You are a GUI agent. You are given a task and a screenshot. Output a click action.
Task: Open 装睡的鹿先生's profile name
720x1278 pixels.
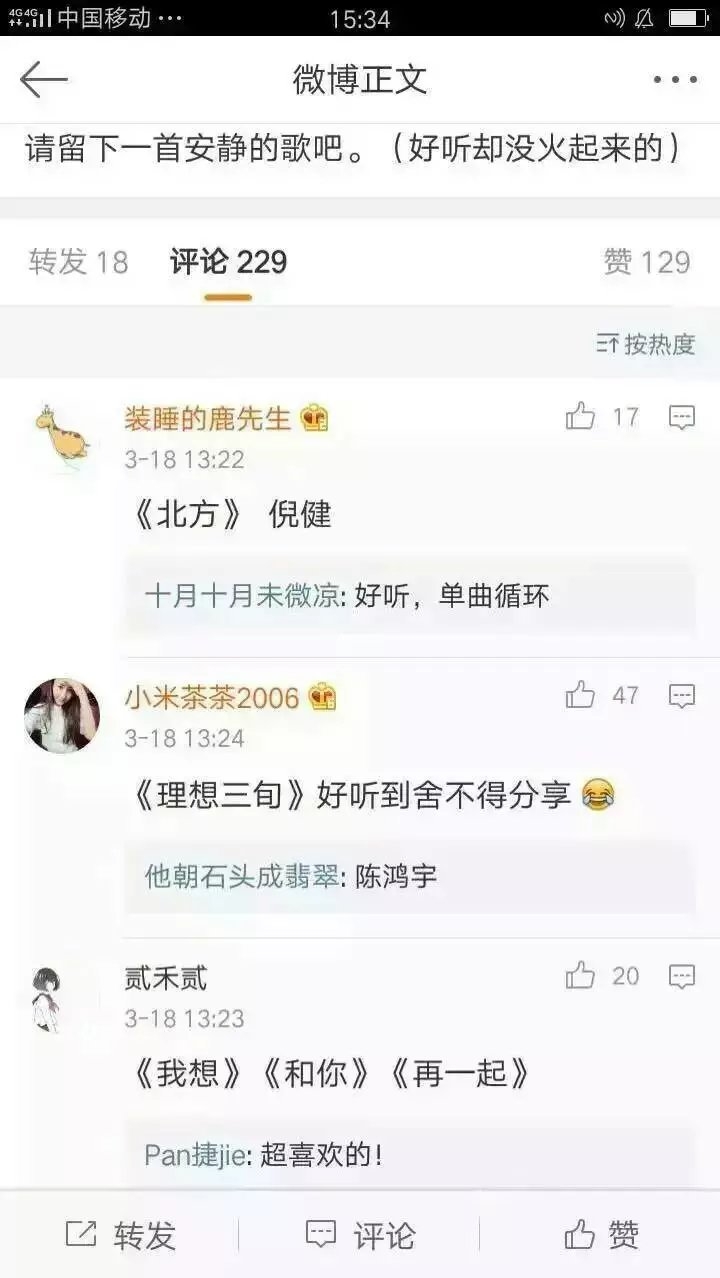[208, 418]
